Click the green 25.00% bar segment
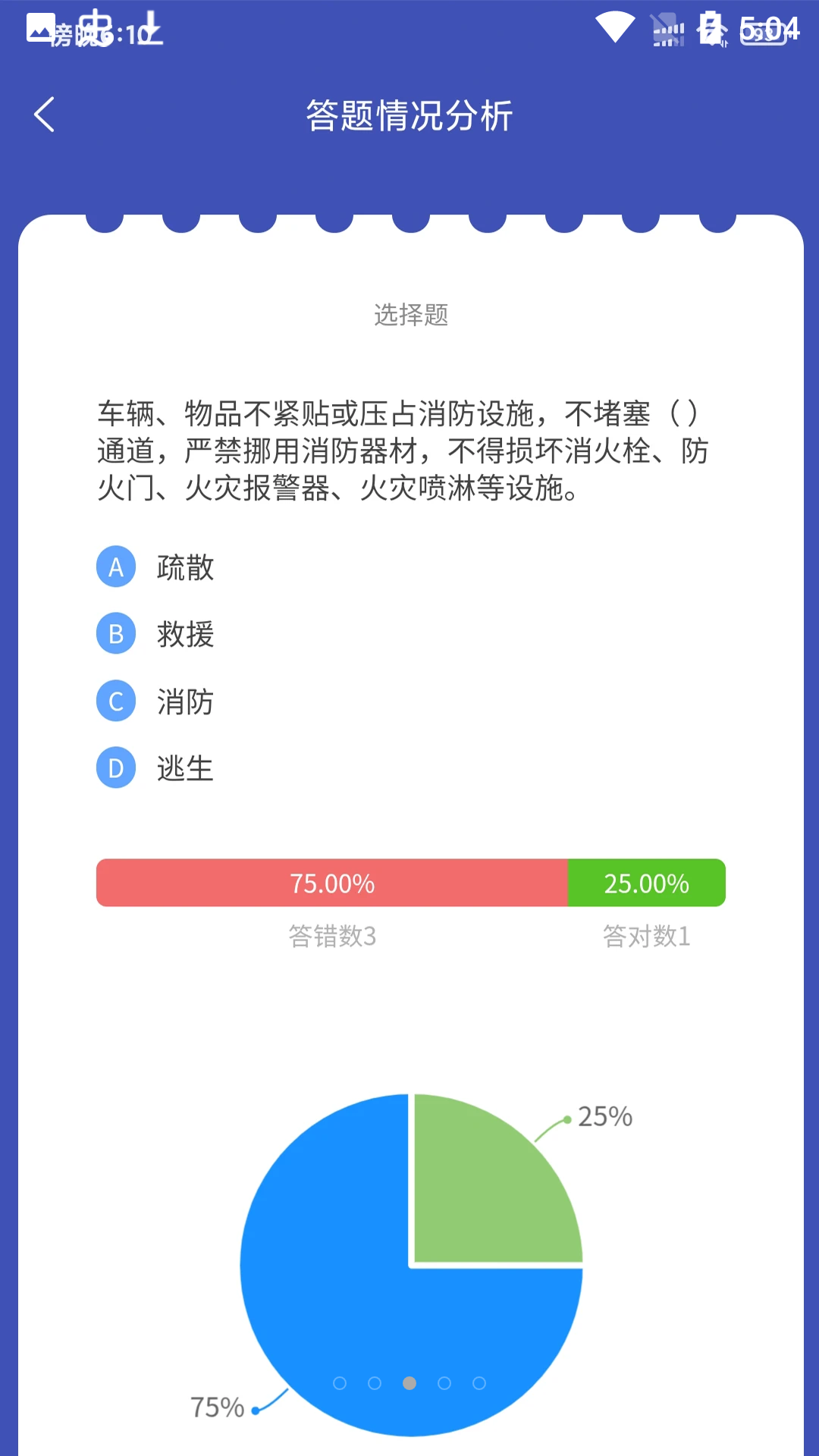The width and height of the screenshot is (819, 1456). coord(645,883)
